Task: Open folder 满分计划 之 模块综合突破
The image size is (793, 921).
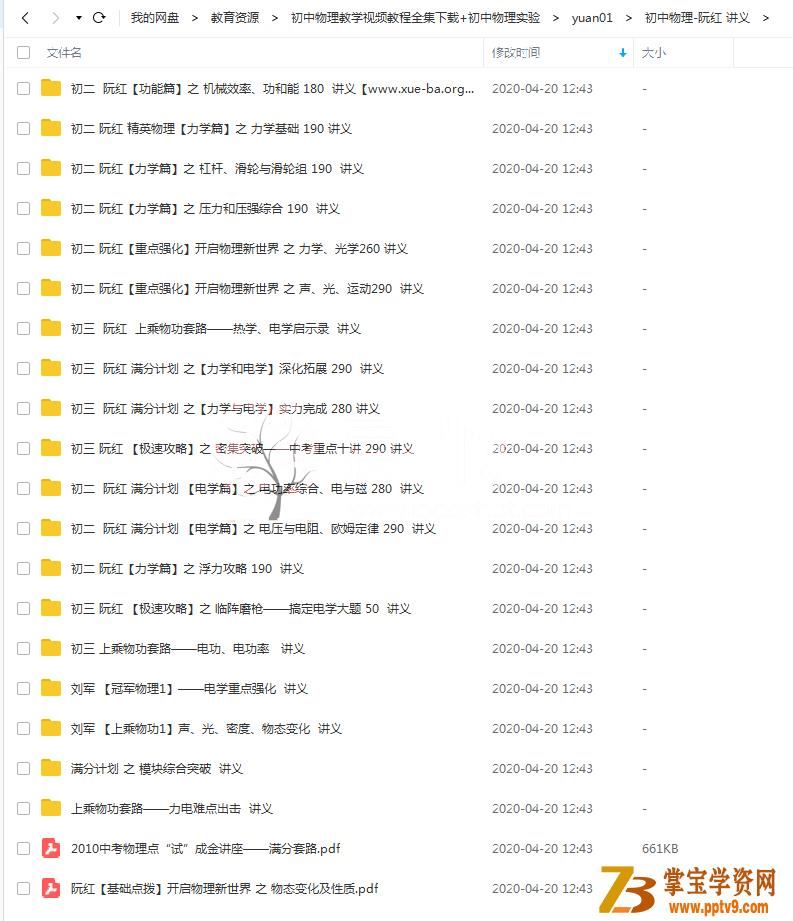Action: pyautogui.click(x=157, y=768)
